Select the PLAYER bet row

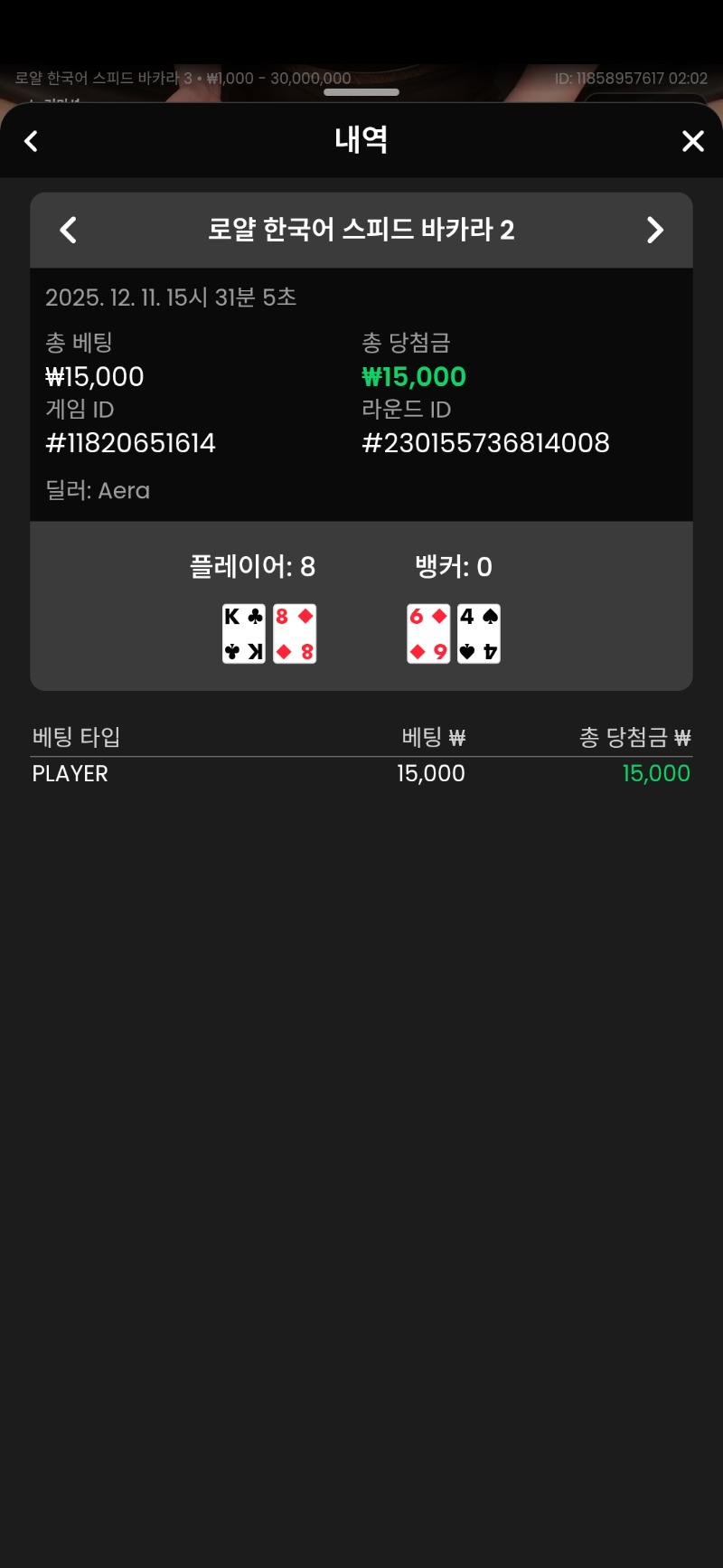[x=69, y=773]
